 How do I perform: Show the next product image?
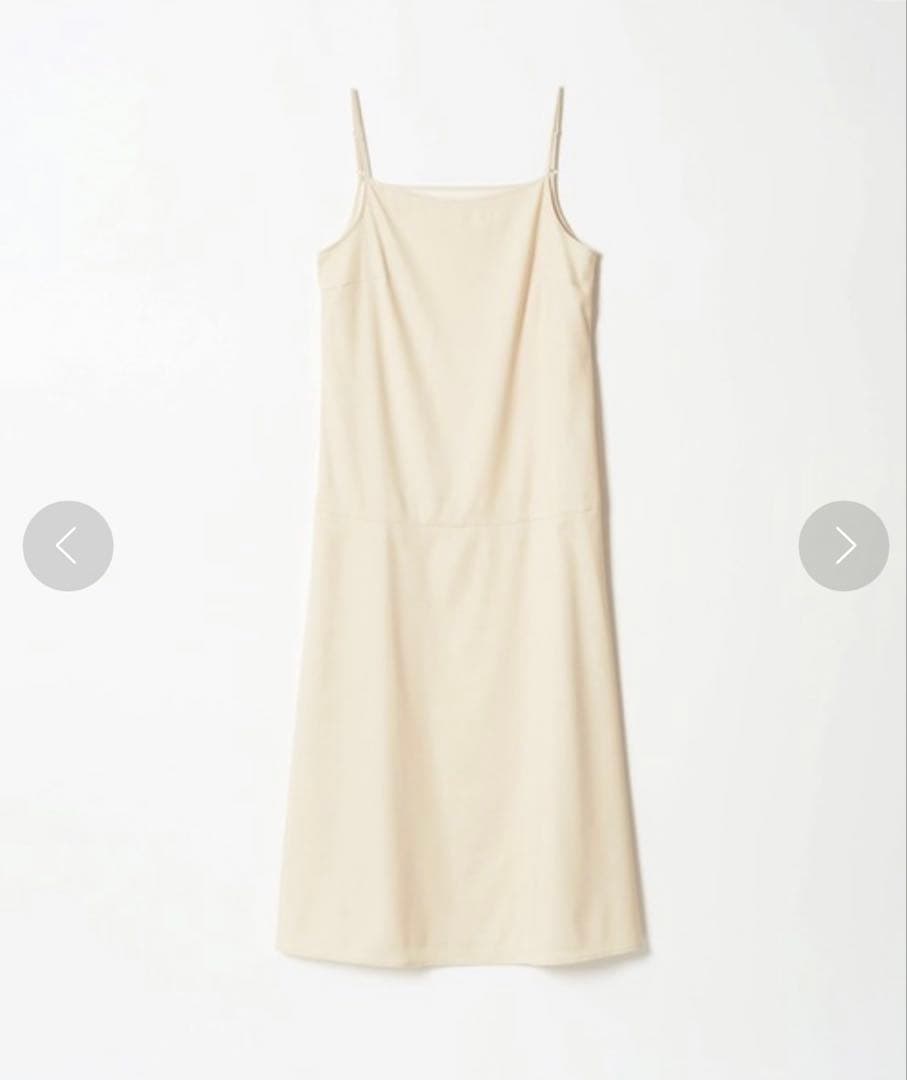pos(843,546)
